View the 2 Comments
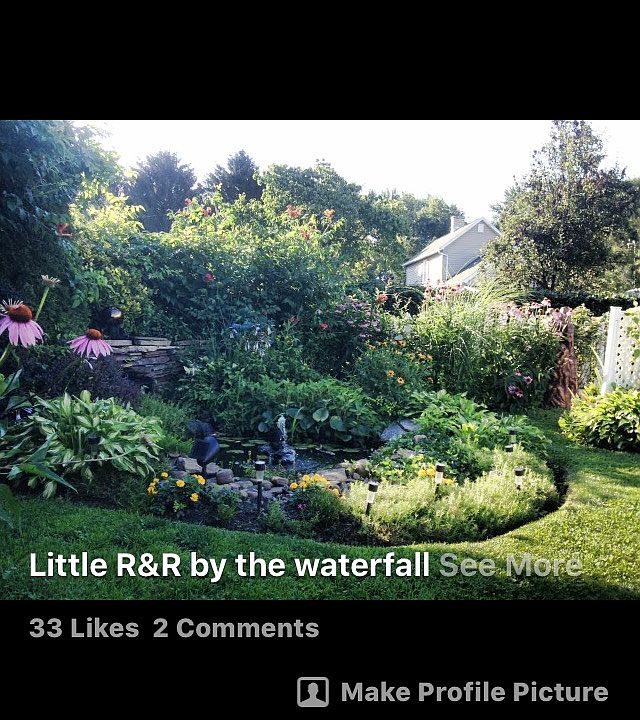640x720 pixels. (236, 628)
